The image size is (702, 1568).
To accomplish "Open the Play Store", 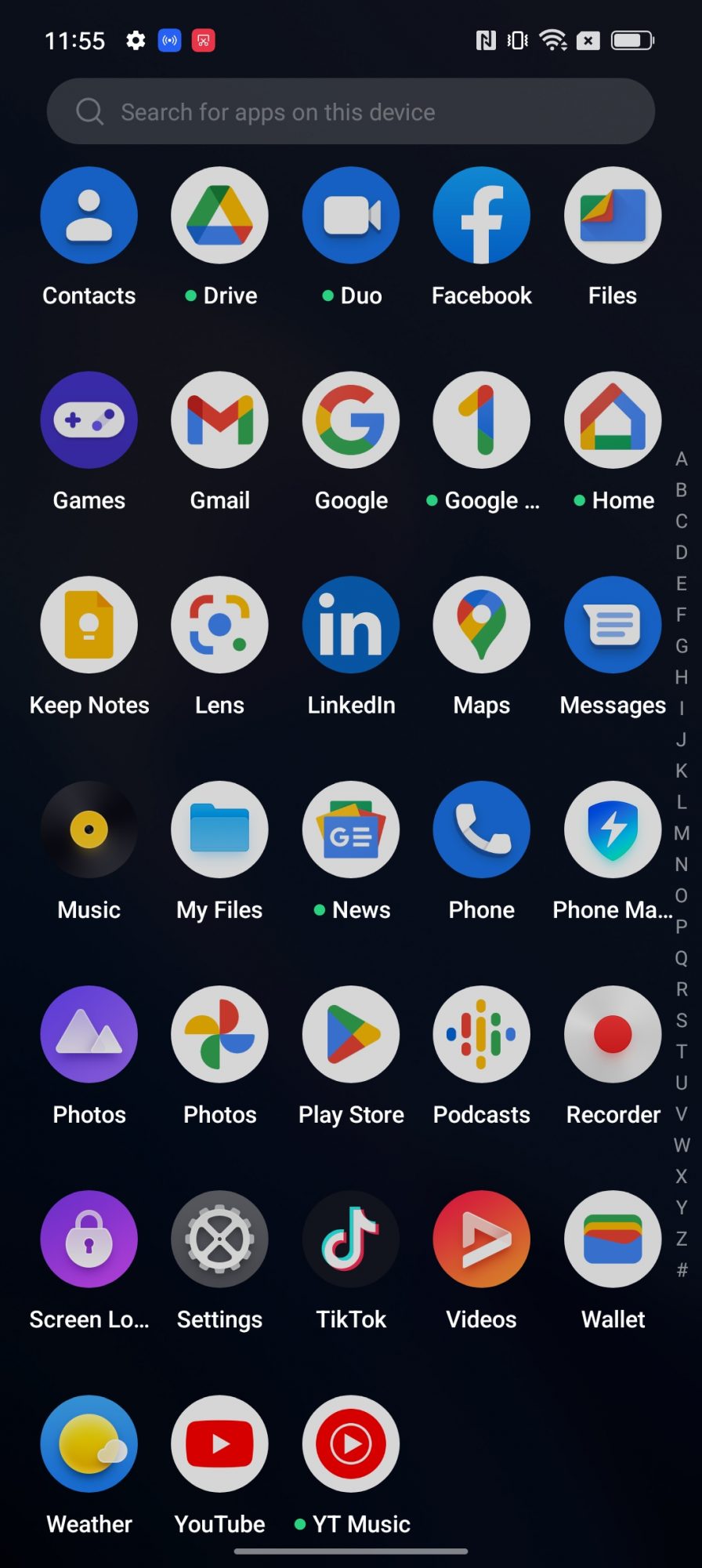I will (x=351, y=1034).
